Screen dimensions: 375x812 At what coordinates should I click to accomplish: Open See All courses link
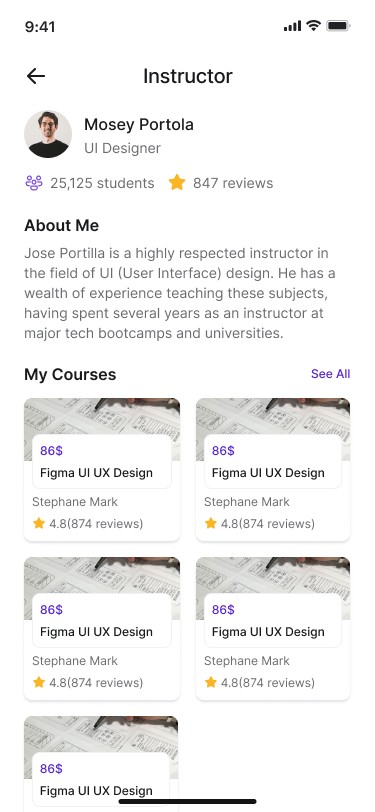pyautogui.click(x=330, y=374)
